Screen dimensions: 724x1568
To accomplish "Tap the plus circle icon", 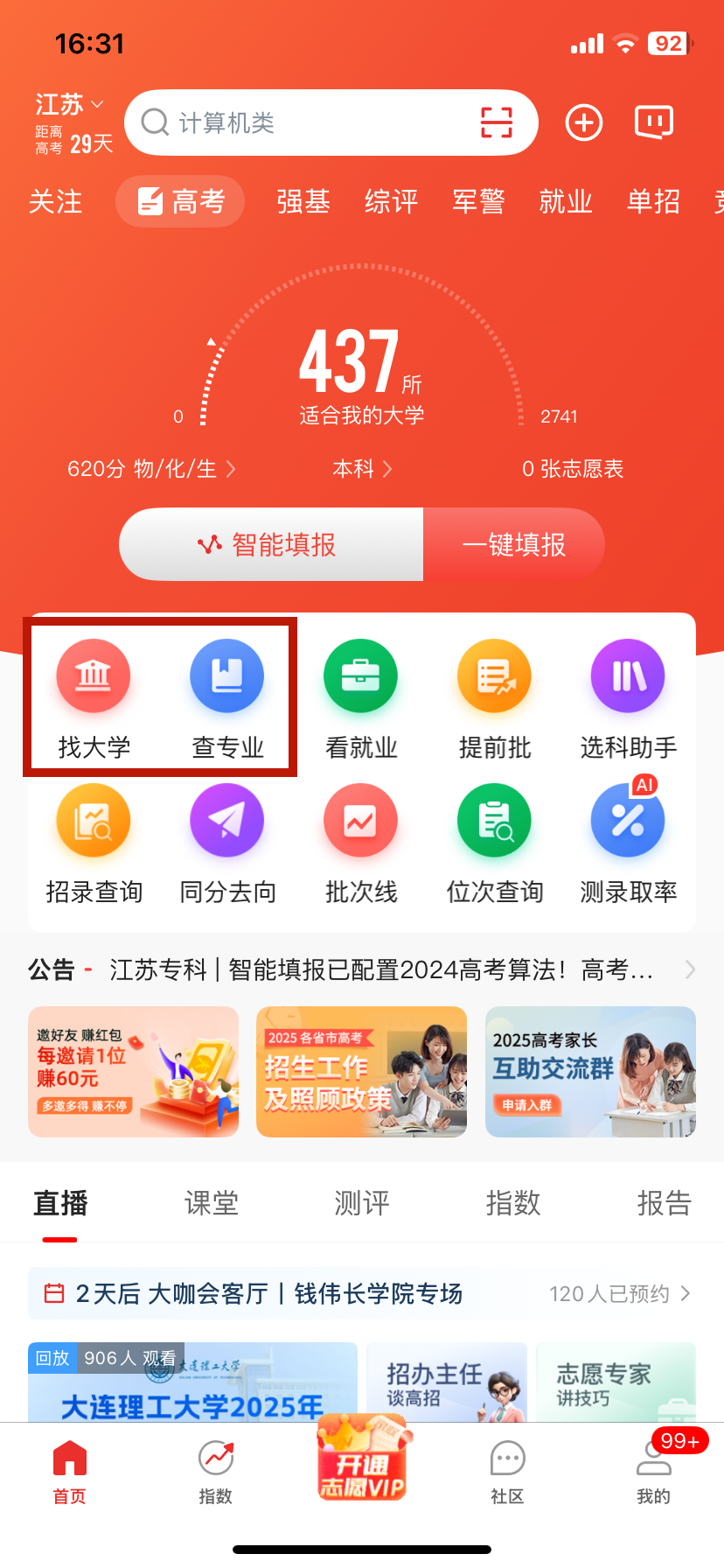I will click(584, 122).
